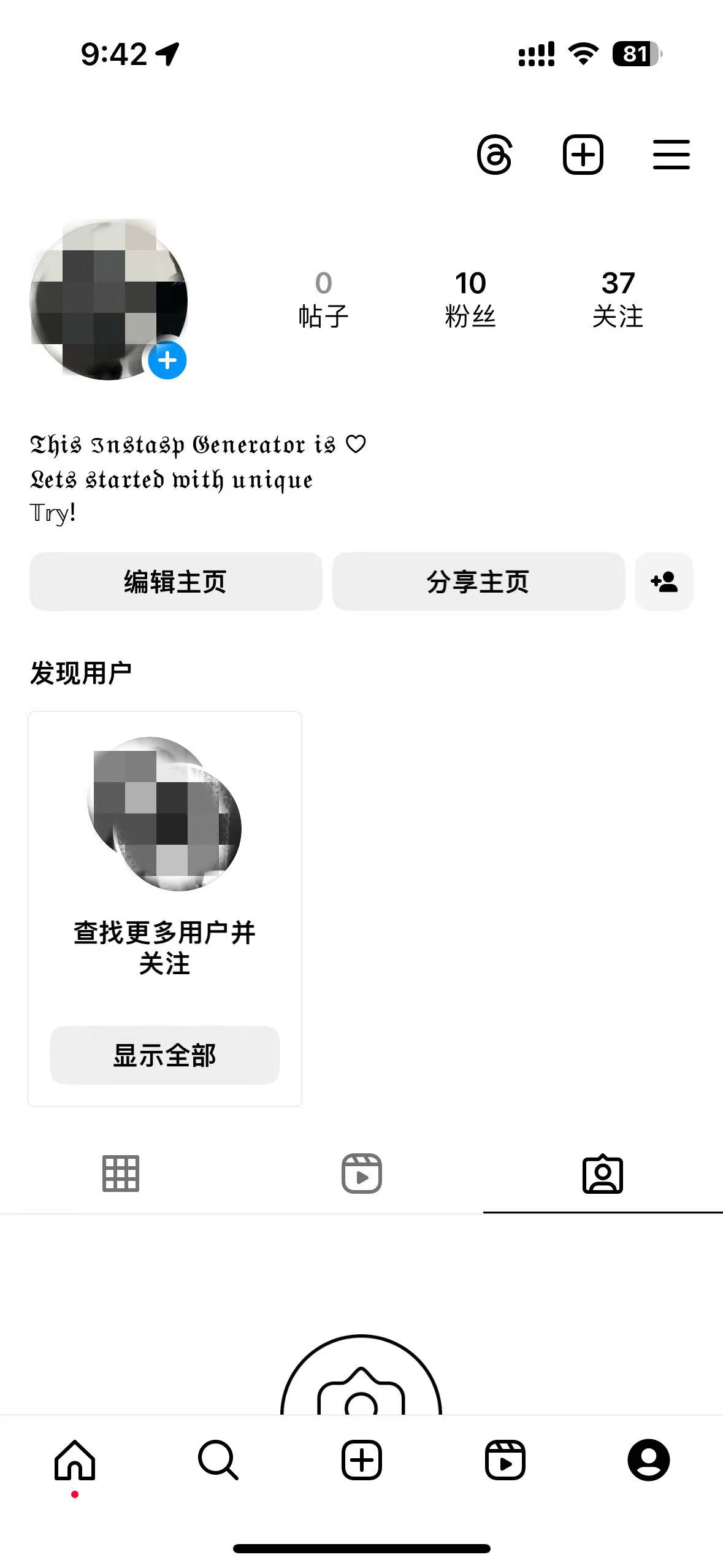Tap the 编辑主页 button

pyautogui.click(x=175, y=582)
